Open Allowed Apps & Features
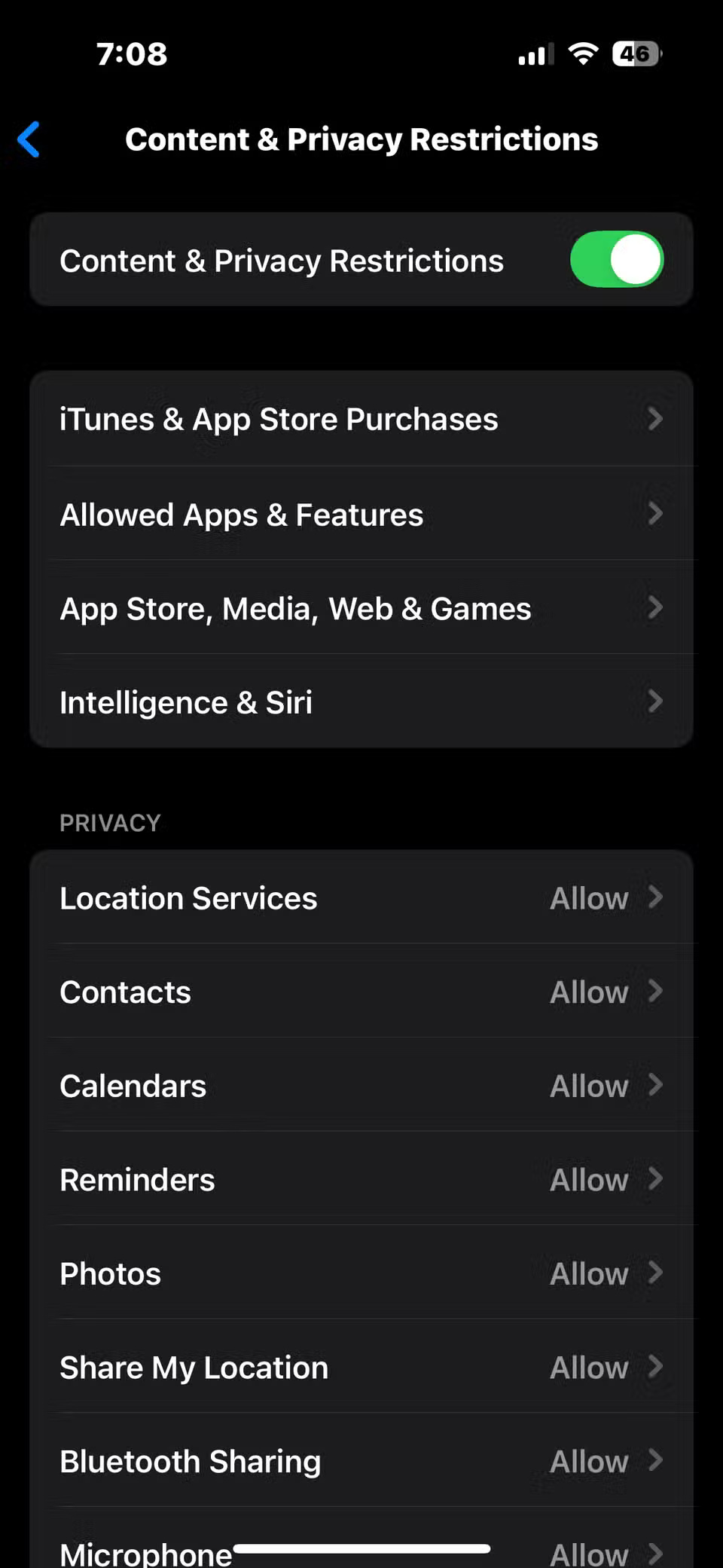This screenshot has height=1568, width=723. (x=361, y=514)
